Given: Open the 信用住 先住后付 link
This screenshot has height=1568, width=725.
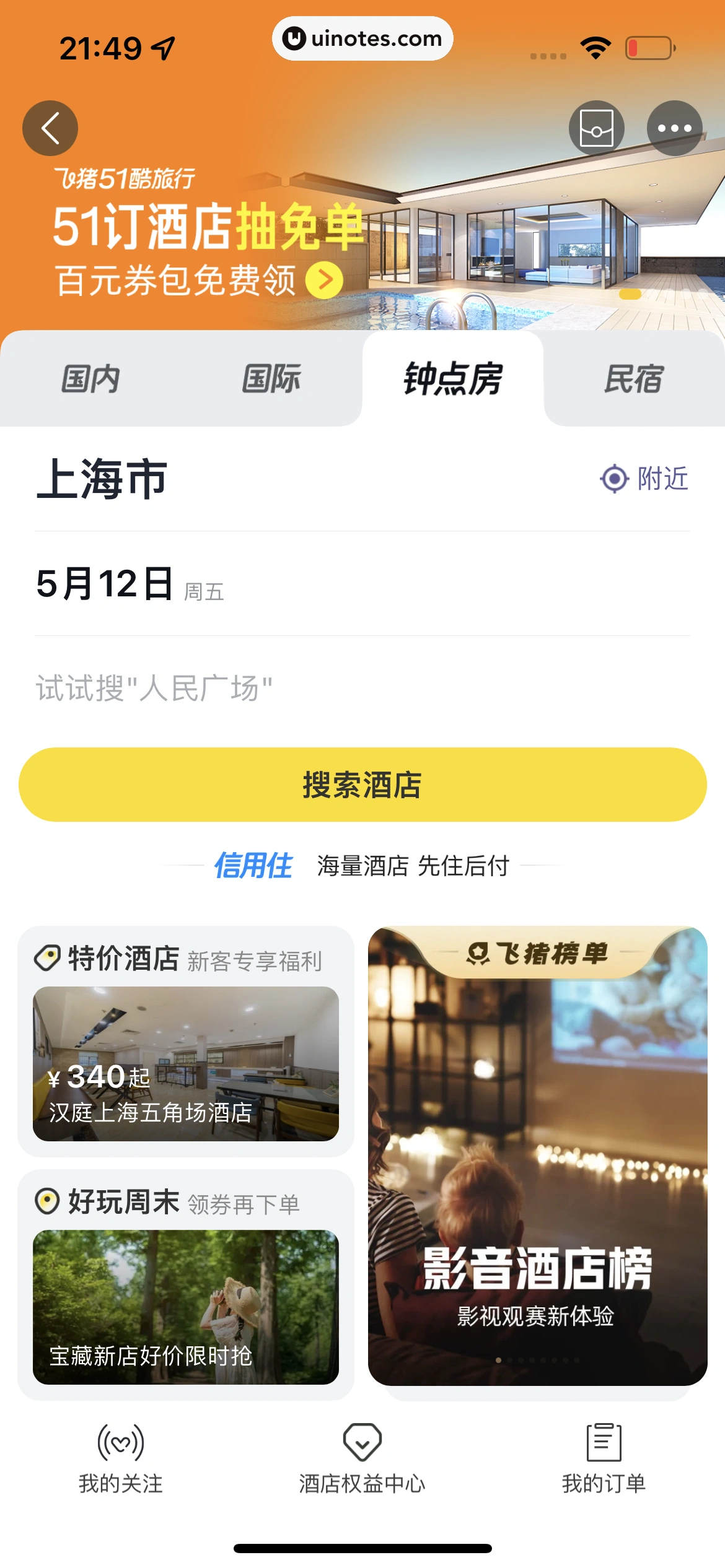Looking at the screenshot, I should coord(362,865).
